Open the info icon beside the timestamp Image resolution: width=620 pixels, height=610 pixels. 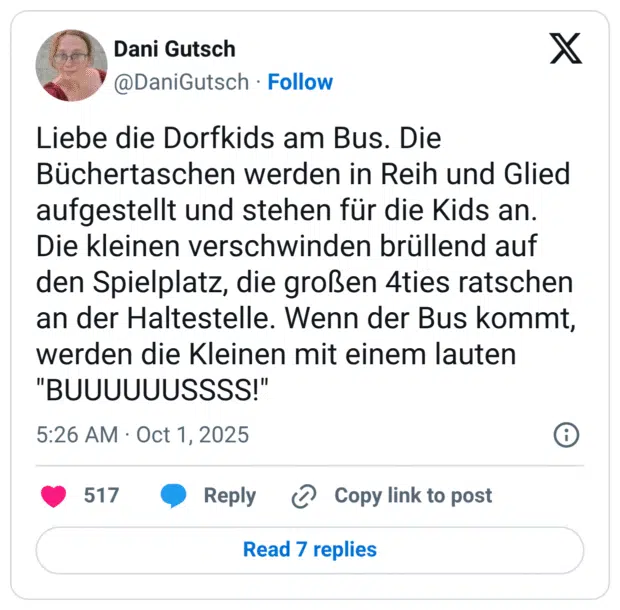pyautogui.click(x=566, y=435)
